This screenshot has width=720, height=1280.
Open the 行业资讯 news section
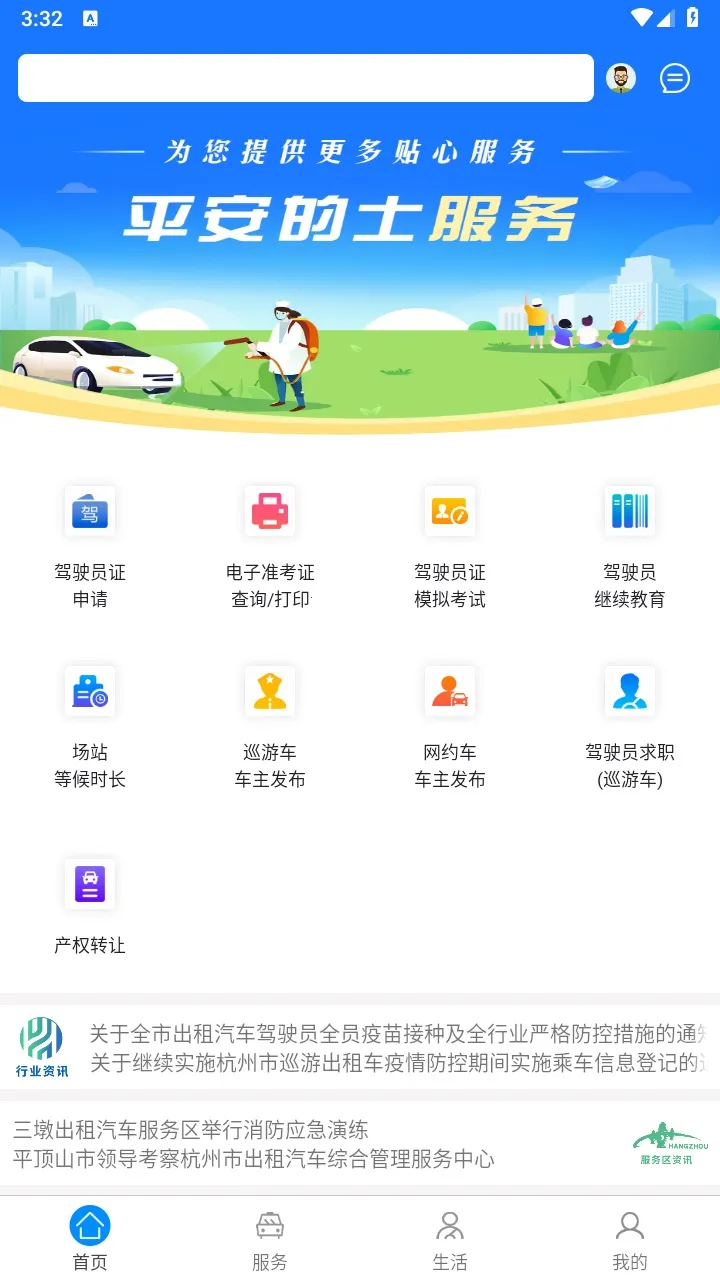click(x=42, y=1047)
